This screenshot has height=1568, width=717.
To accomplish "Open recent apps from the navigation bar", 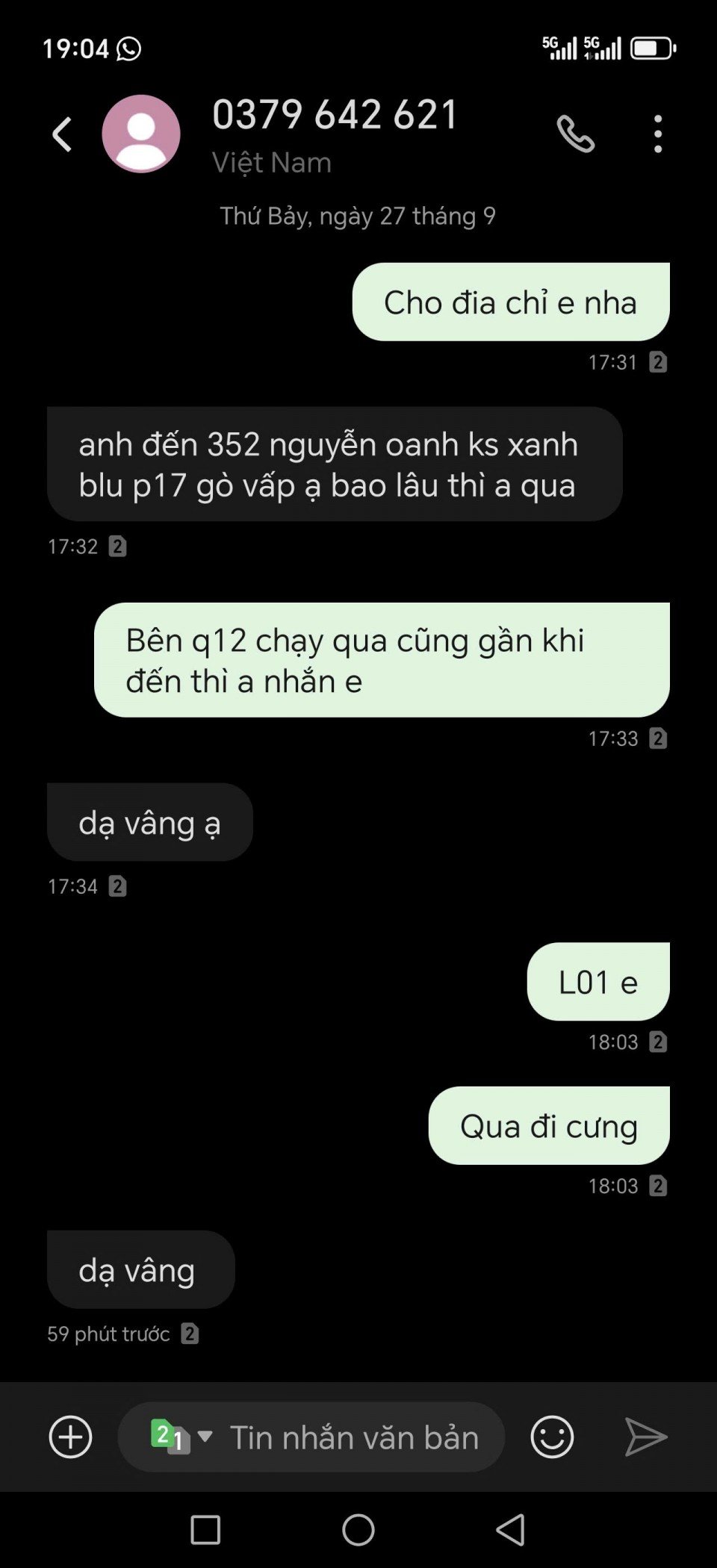I will click(x=205, y=1530).
